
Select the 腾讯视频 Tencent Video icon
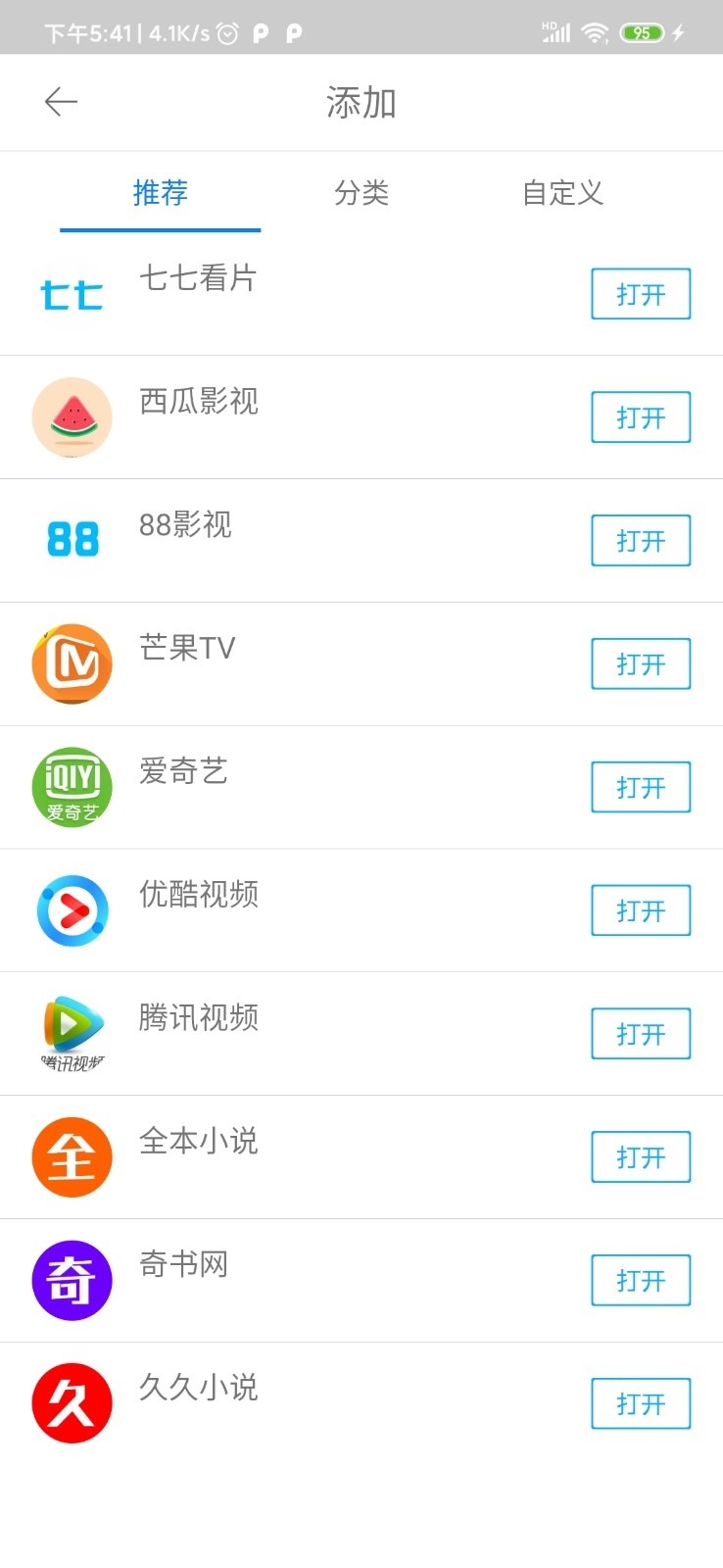tap(72, 1033)
